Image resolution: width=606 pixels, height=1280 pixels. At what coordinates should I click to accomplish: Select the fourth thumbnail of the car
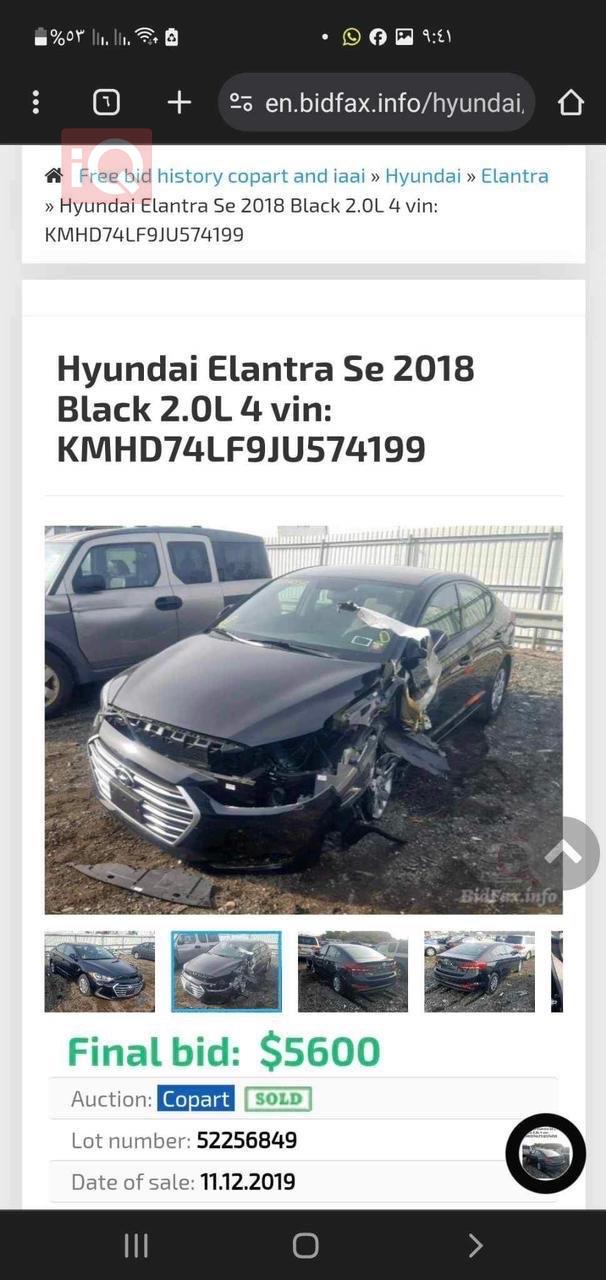(479, 971)
